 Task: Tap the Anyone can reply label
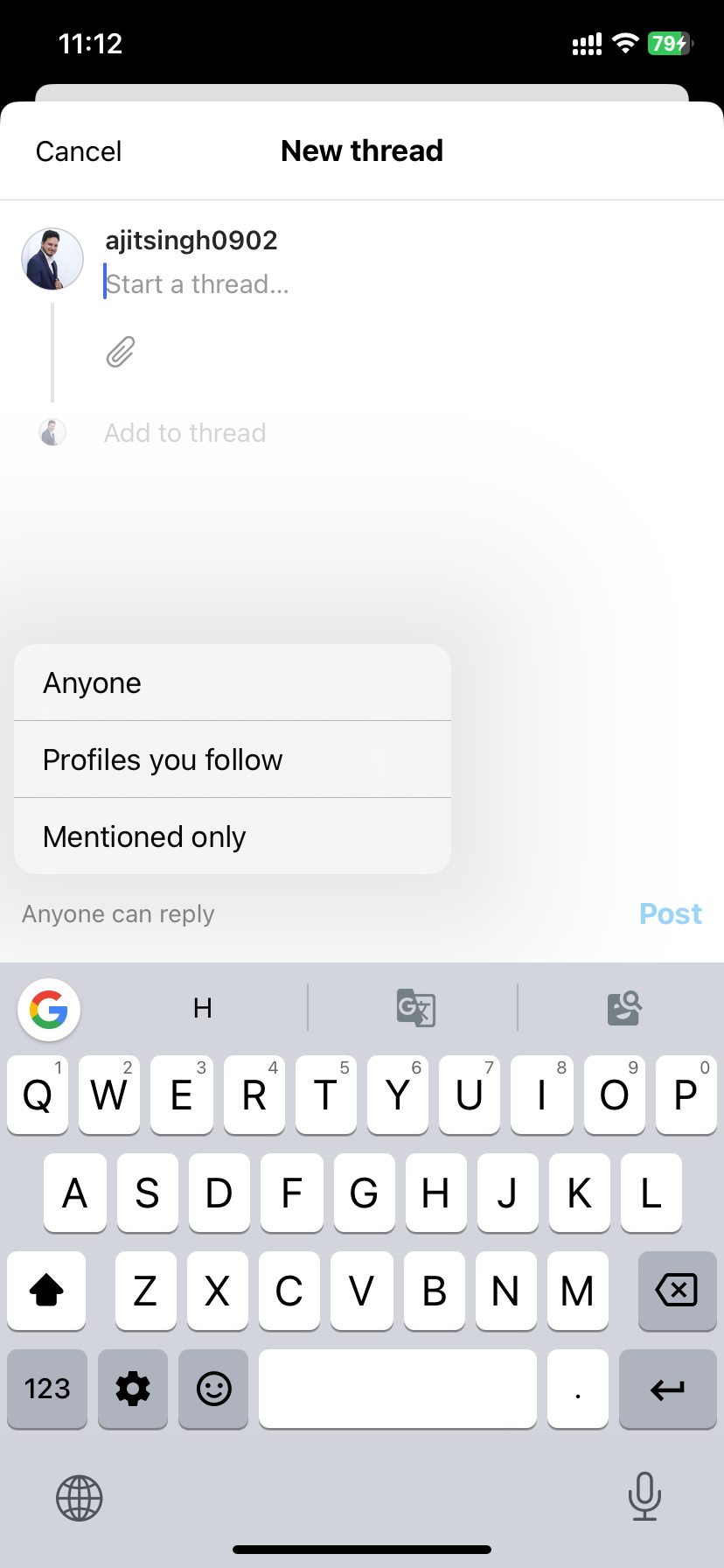pyautogui.click(x=118, y=913)
